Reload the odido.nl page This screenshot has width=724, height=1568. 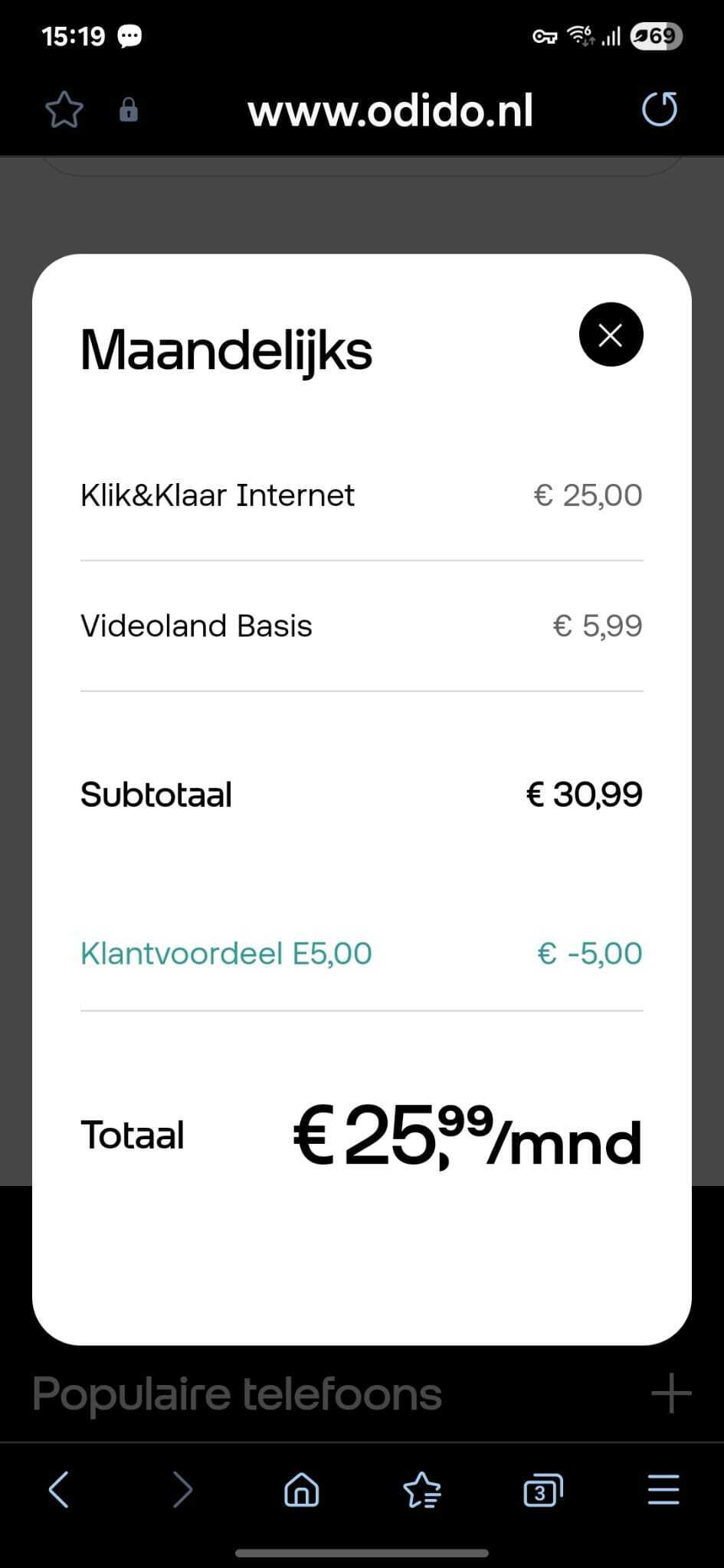pos(659,109)
